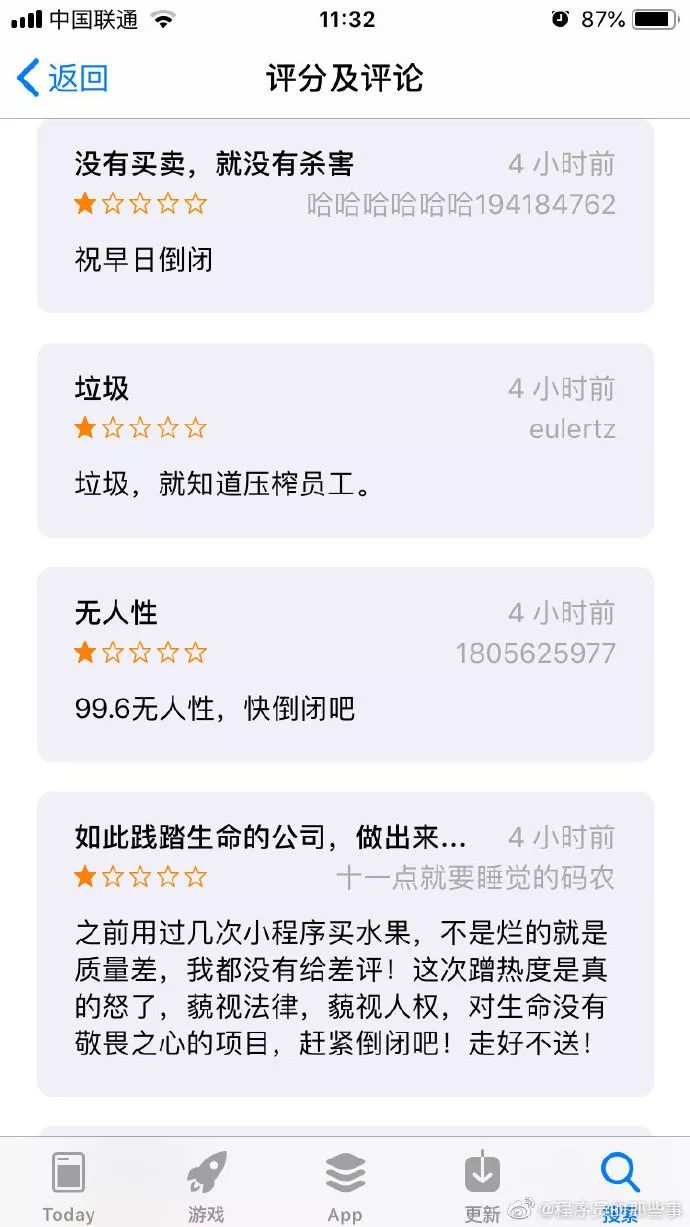
Task: Open the review titled 无人性
Action: tap(345, 664)
